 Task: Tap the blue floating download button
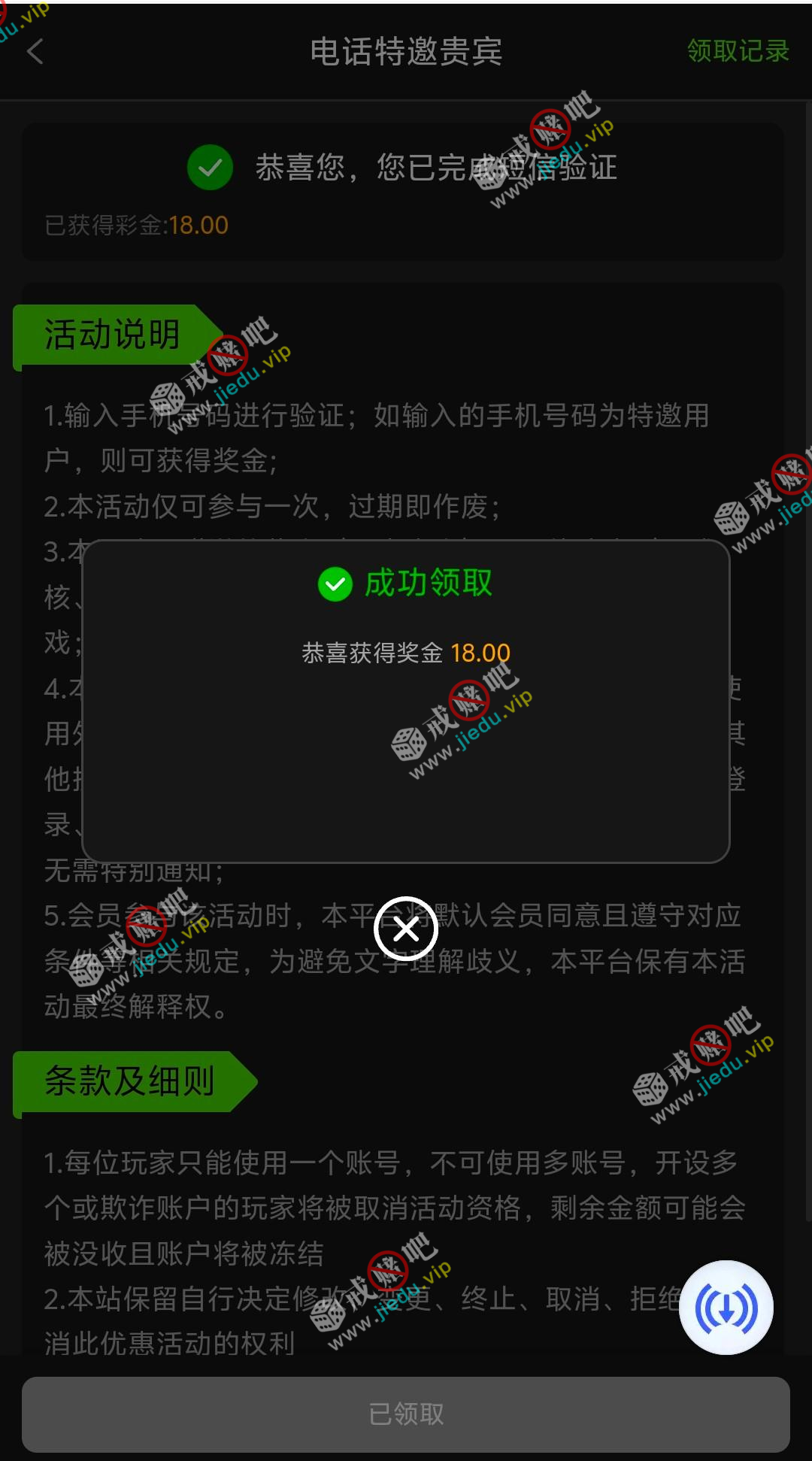click(x=726, y=1308)
